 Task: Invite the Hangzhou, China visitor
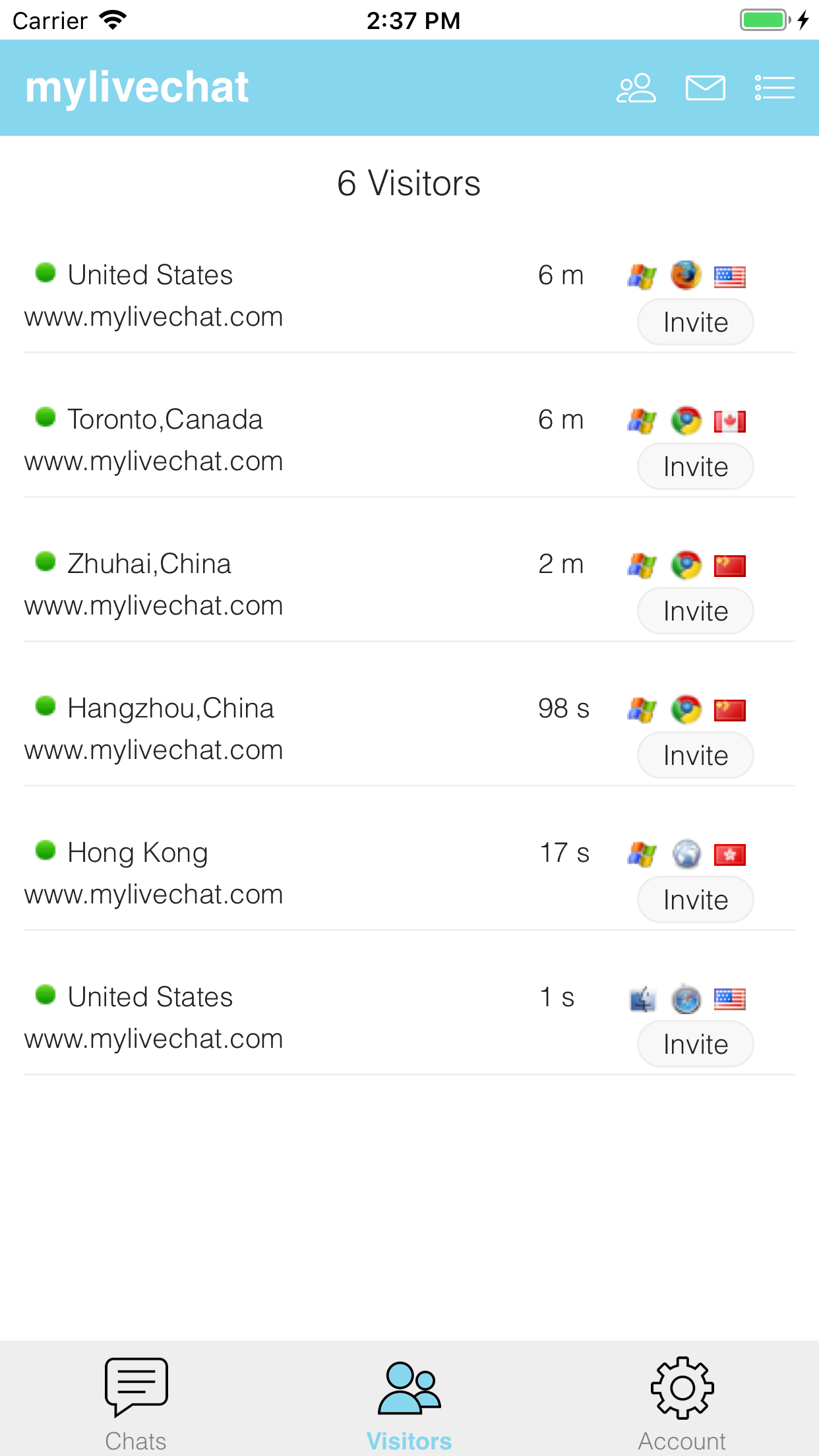point(695,756)
